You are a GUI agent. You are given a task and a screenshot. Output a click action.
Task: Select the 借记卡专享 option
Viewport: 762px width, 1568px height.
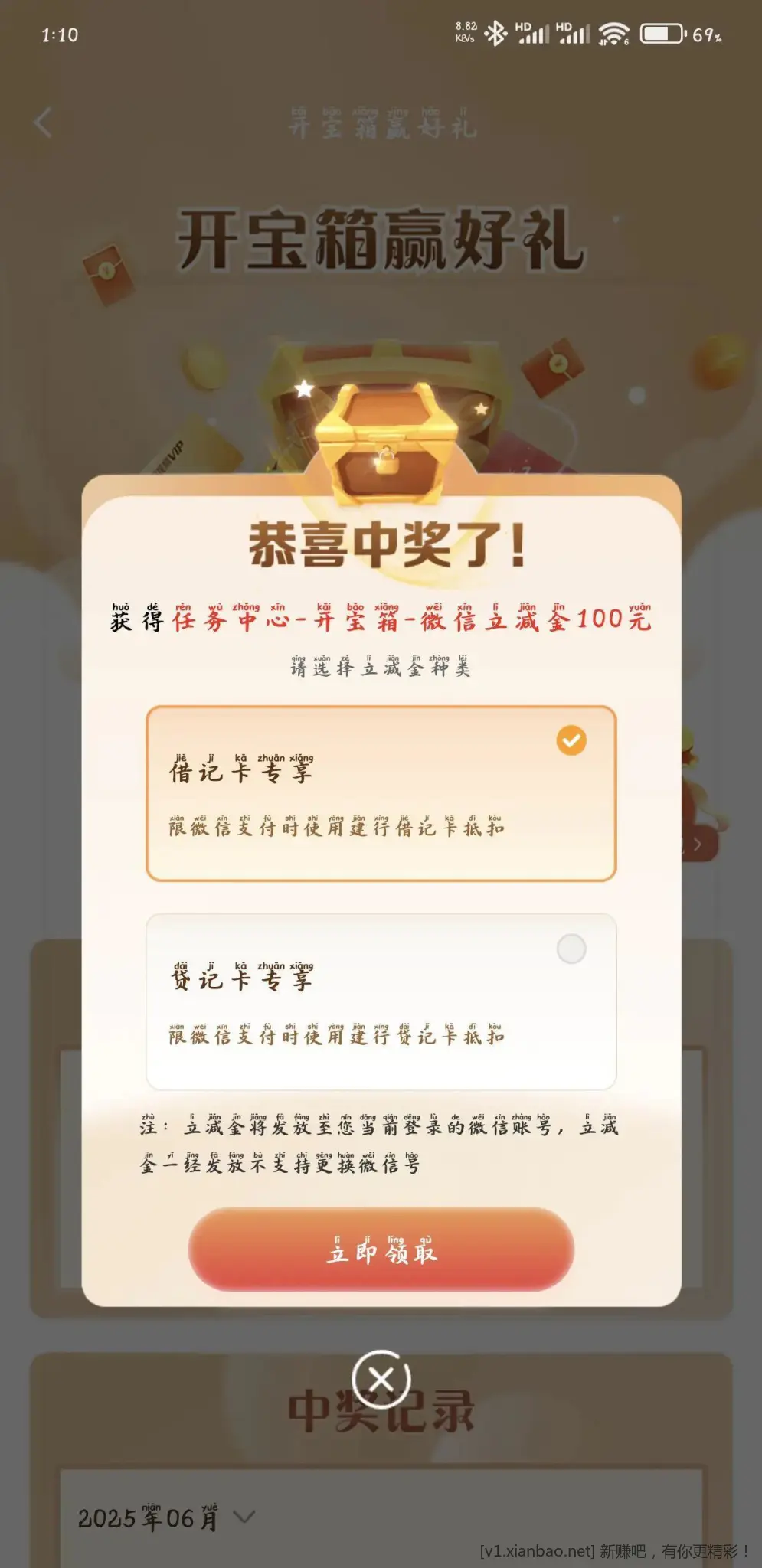pyautogui.click(x=381, y=793)
